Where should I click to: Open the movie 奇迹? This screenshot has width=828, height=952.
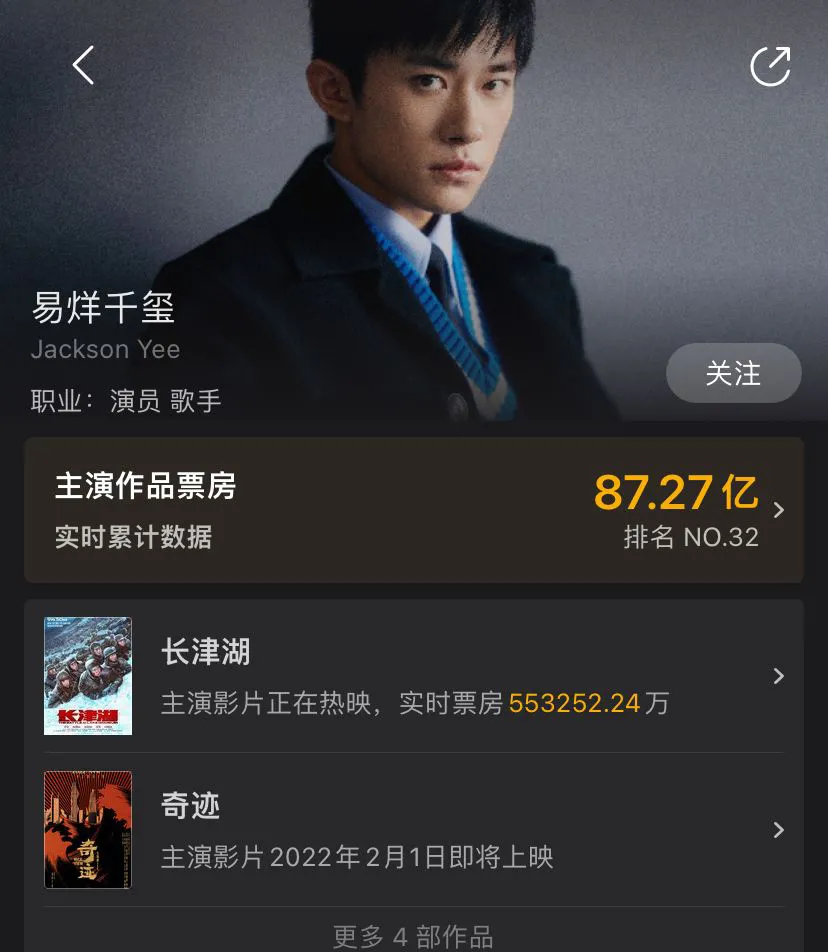(x=414, y=830)
